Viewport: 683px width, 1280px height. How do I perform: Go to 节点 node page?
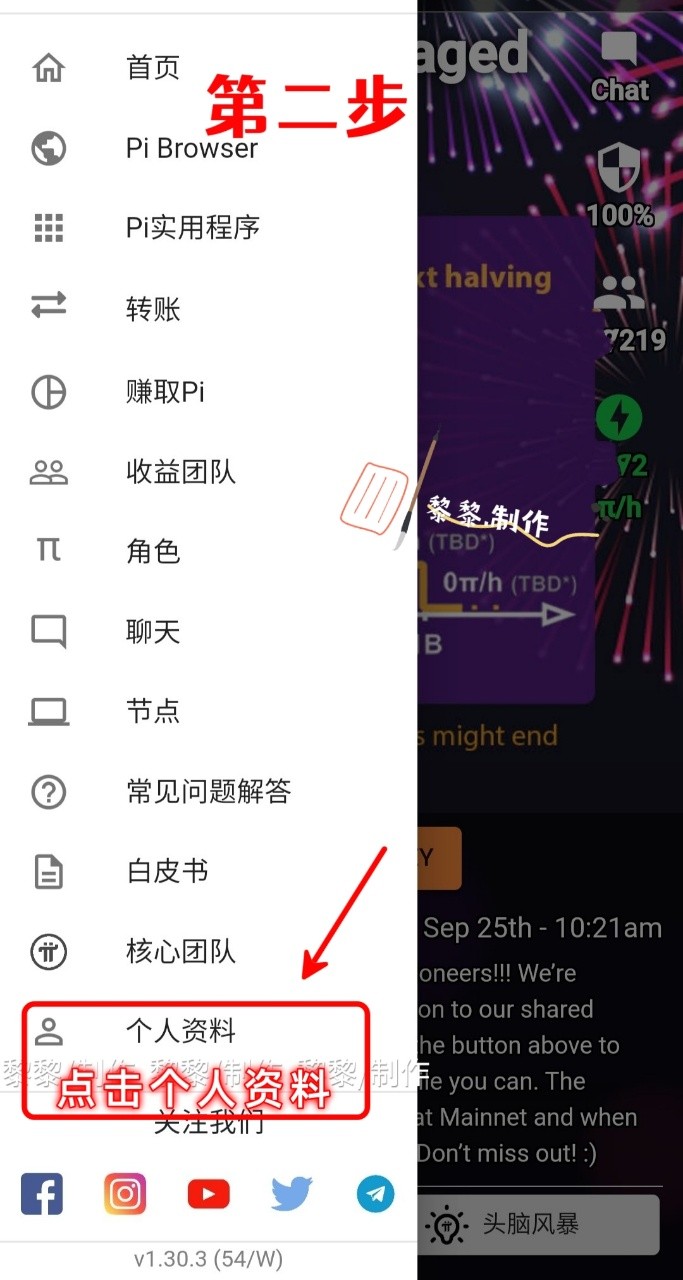152,711
